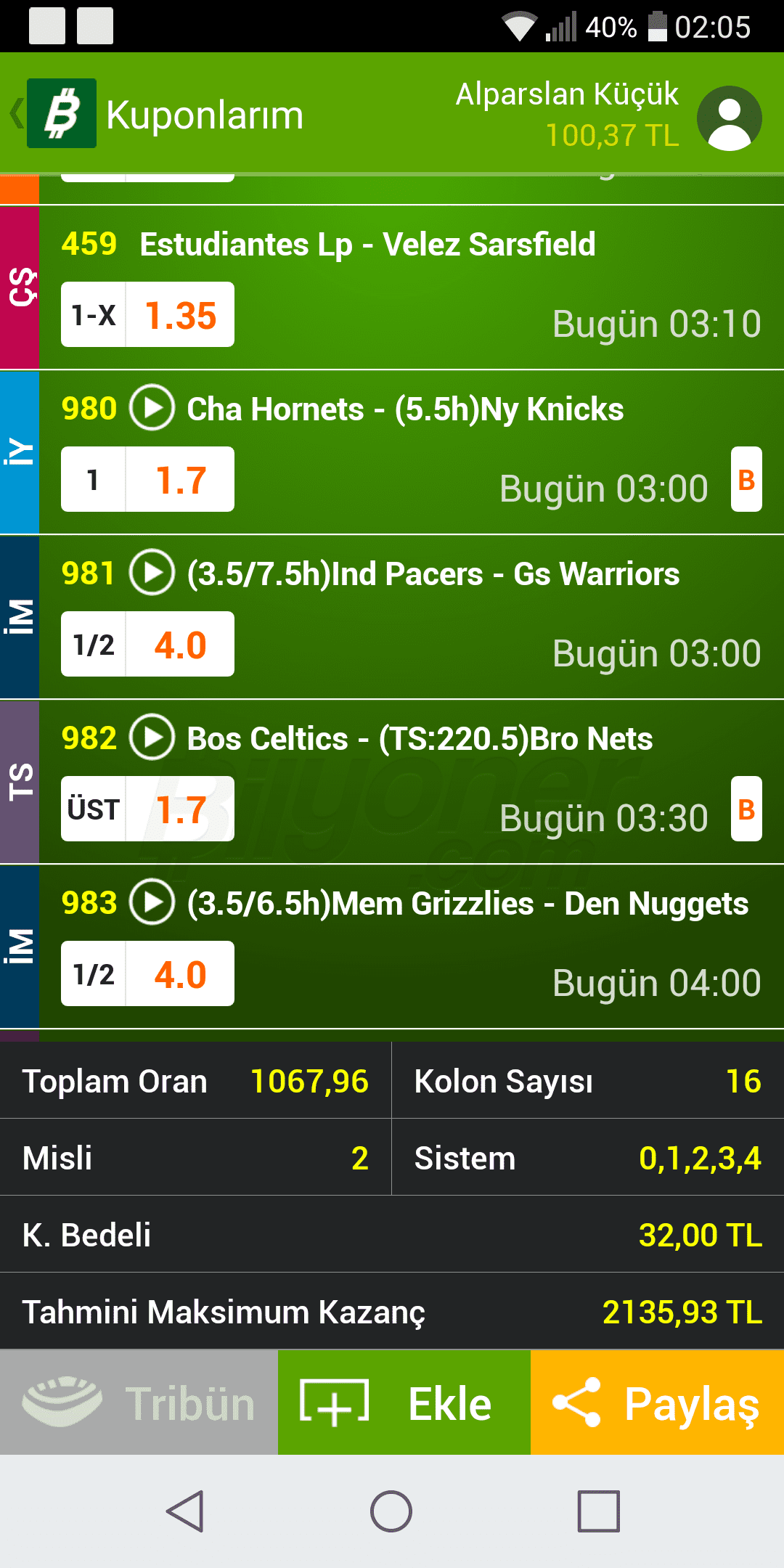Tap the play icon next to Mem Grizzlies
This screenshot has height=1568, width=784.
[152, 902]
